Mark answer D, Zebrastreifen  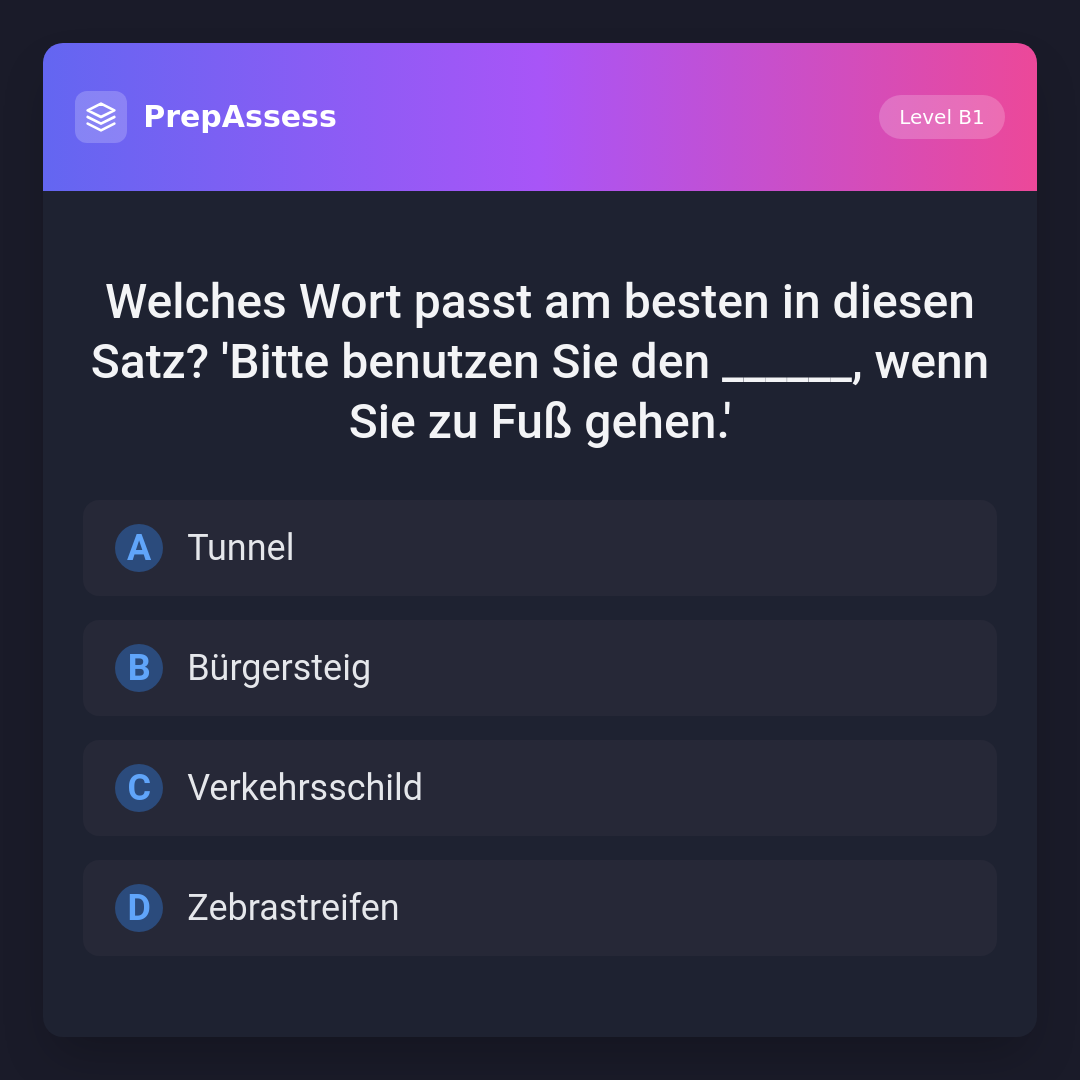(x=540, y=908)
